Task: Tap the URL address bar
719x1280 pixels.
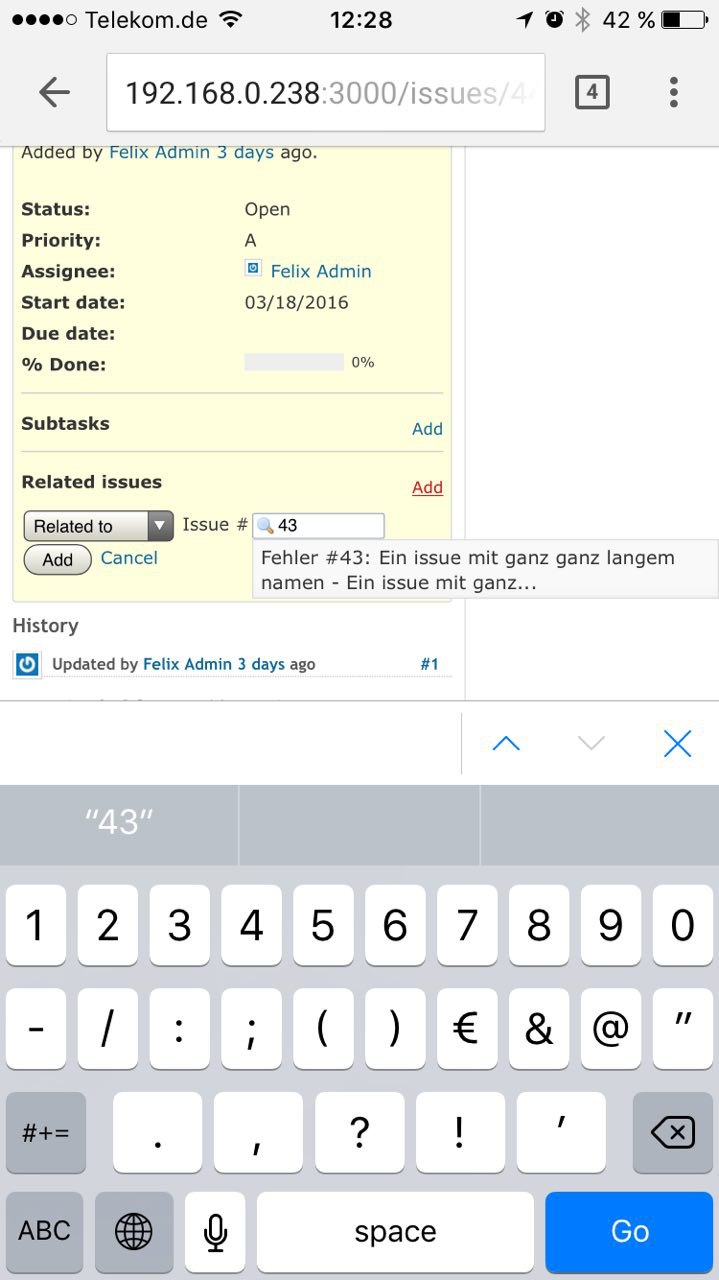Action: pyautogui.click(x=326, y=93)
